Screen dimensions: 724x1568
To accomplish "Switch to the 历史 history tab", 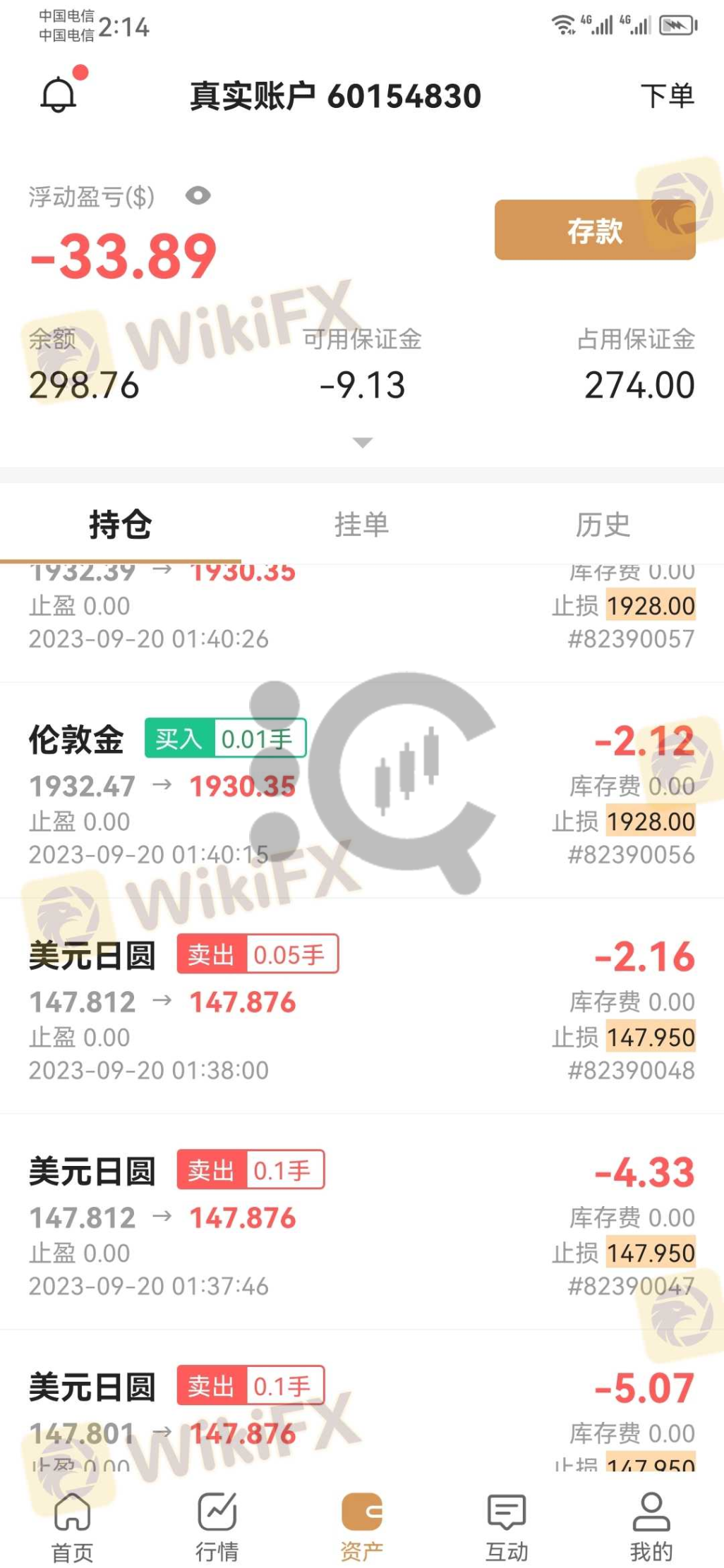I will pos(603,525).
